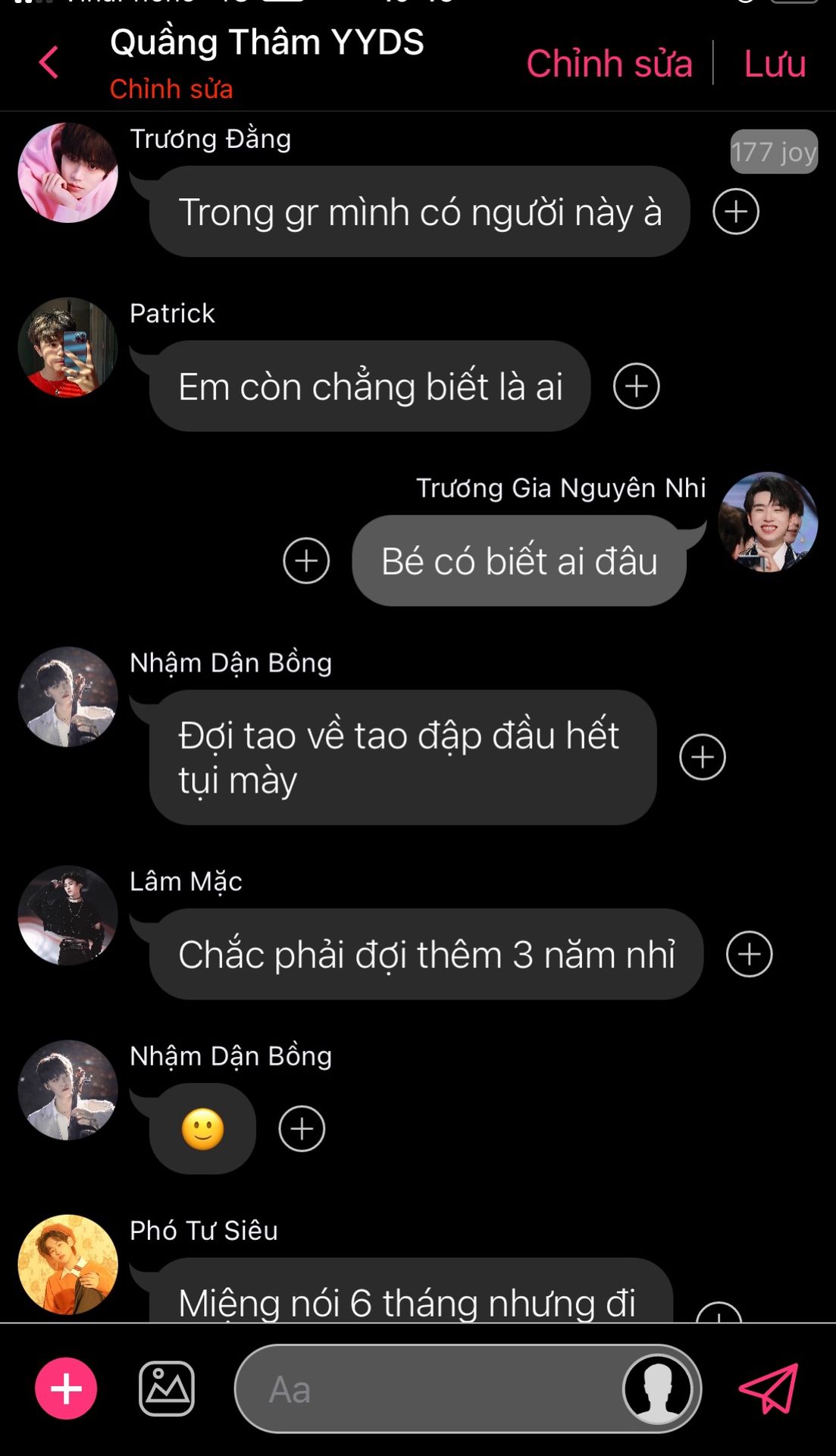This screenshot has height=1456, width=836.
Task: Choose the sender via the silhouette icon
Action: coord(657,1389)
